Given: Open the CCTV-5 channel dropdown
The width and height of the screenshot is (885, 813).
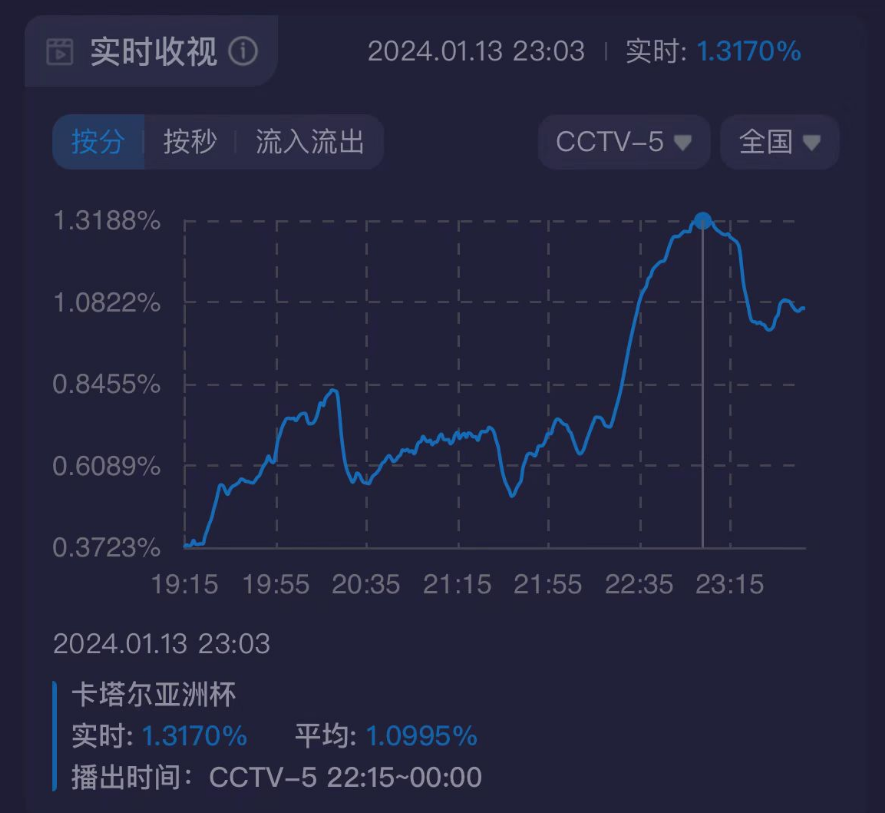Looking at the screenshot, I should coord(624,142).
